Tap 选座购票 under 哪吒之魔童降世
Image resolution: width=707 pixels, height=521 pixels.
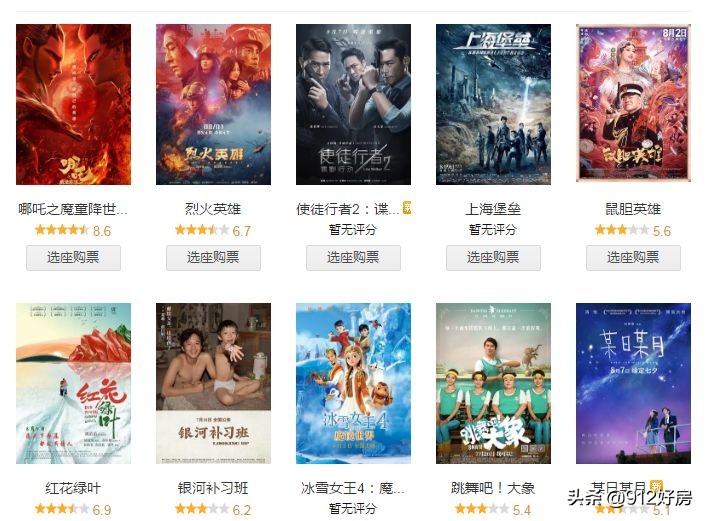(x=73, y=257)
